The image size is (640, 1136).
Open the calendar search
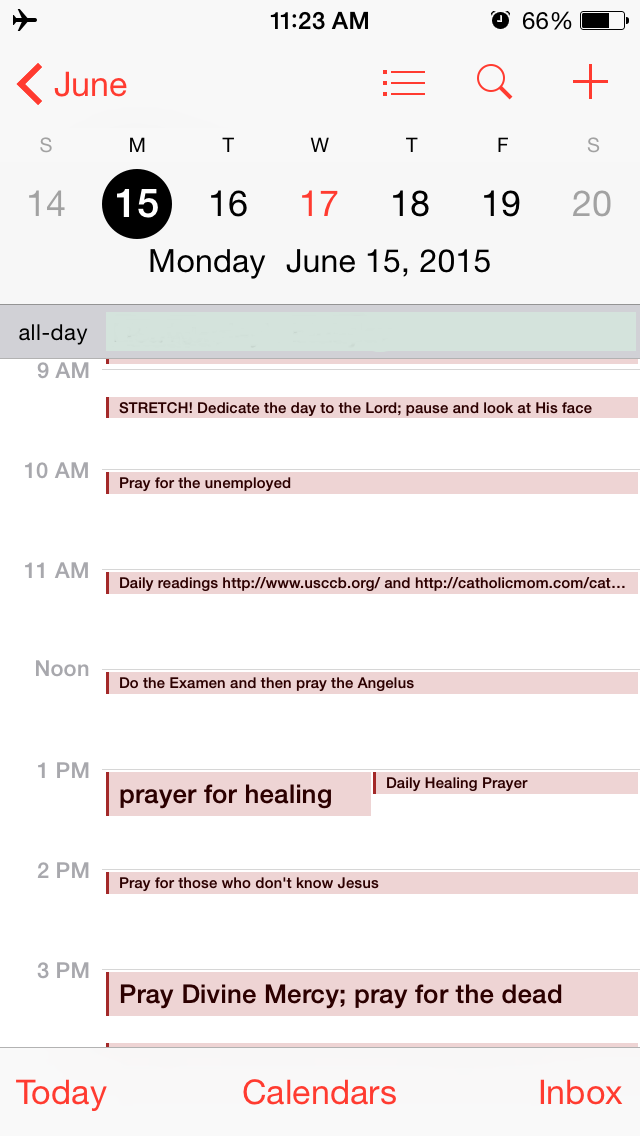click(494, 83)
